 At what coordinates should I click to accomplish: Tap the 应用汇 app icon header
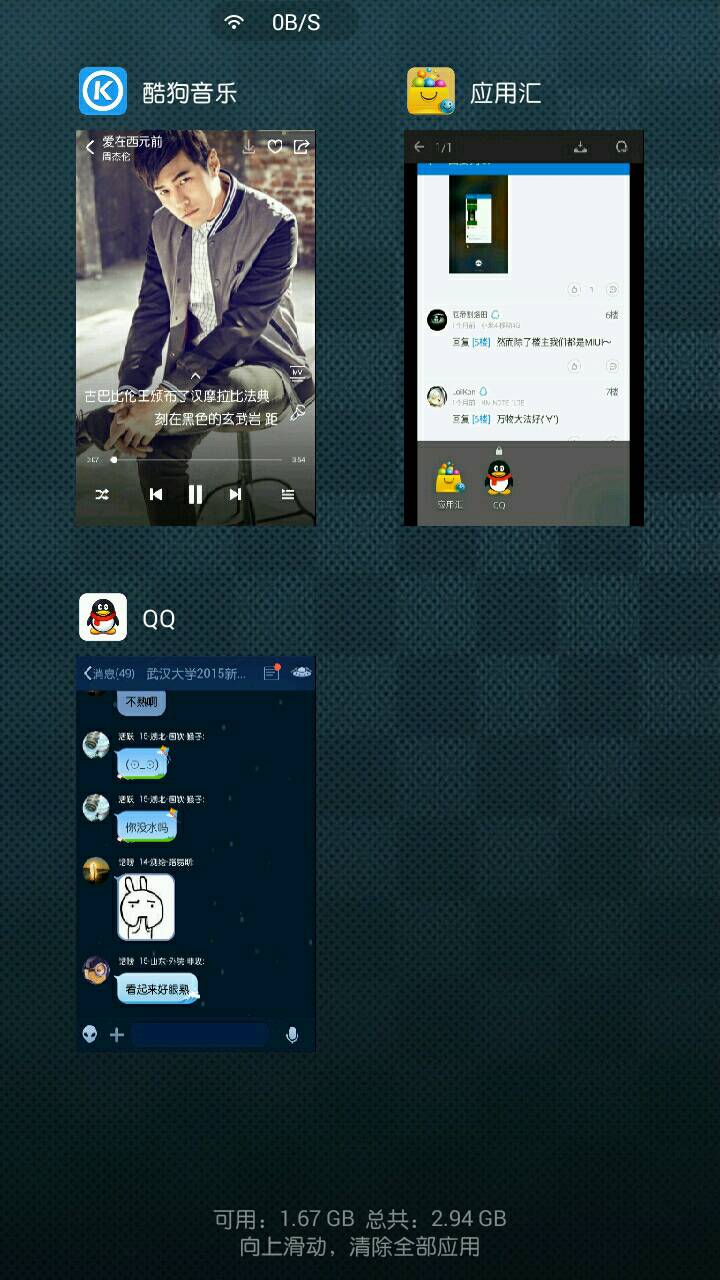(431, 92)
